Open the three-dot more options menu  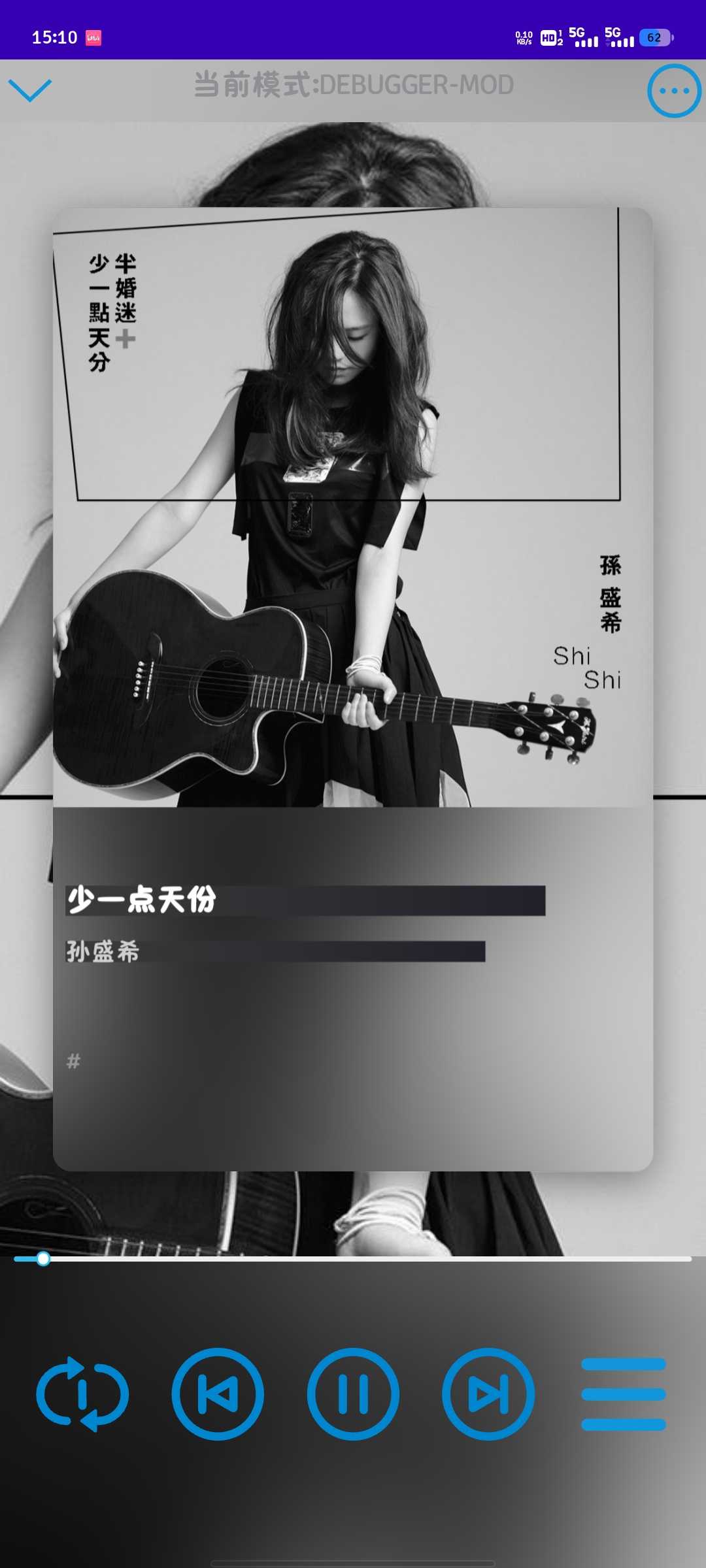[x=674, y=91]
